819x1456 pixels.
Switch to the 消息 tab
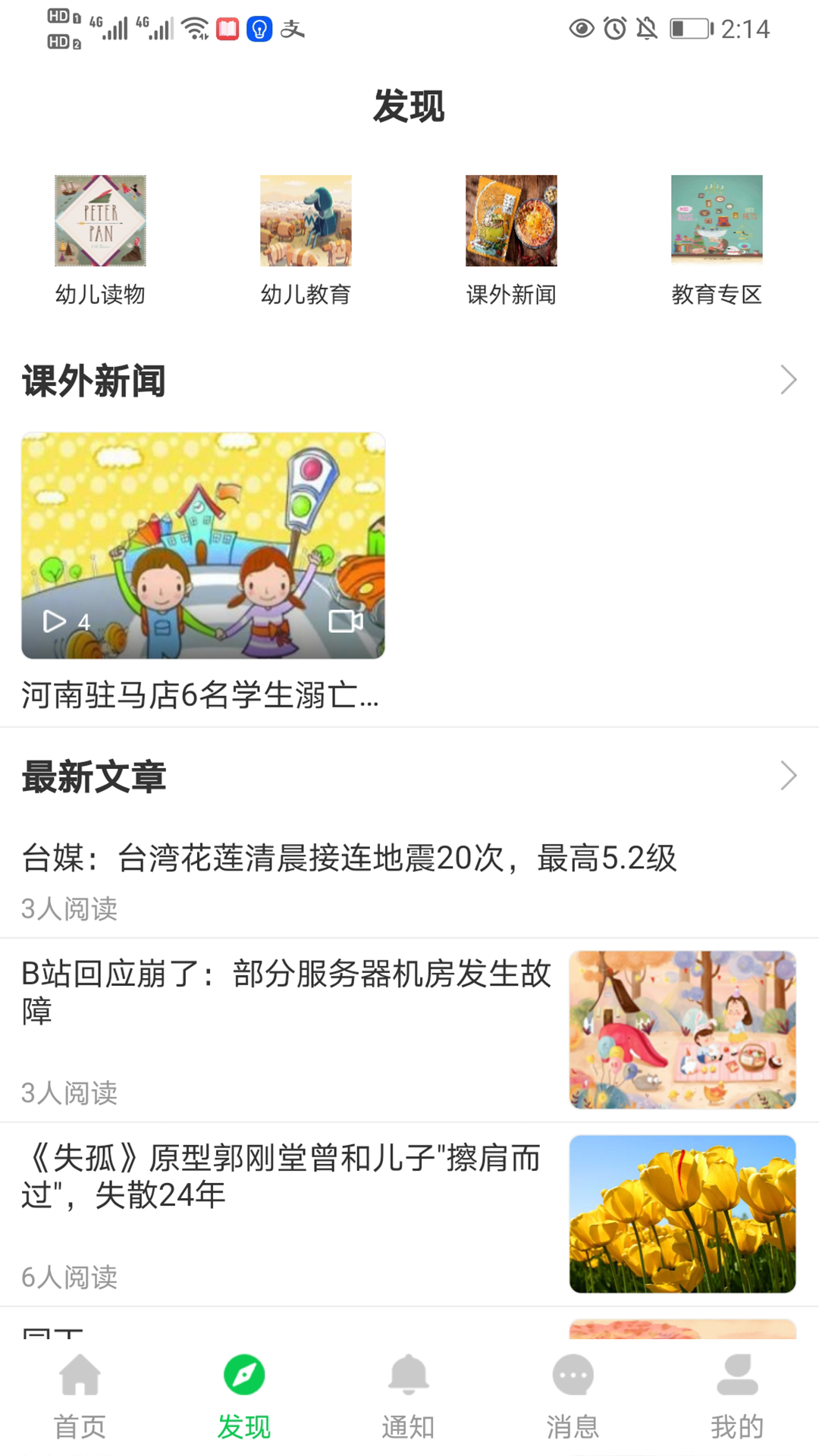[573, 1395]
